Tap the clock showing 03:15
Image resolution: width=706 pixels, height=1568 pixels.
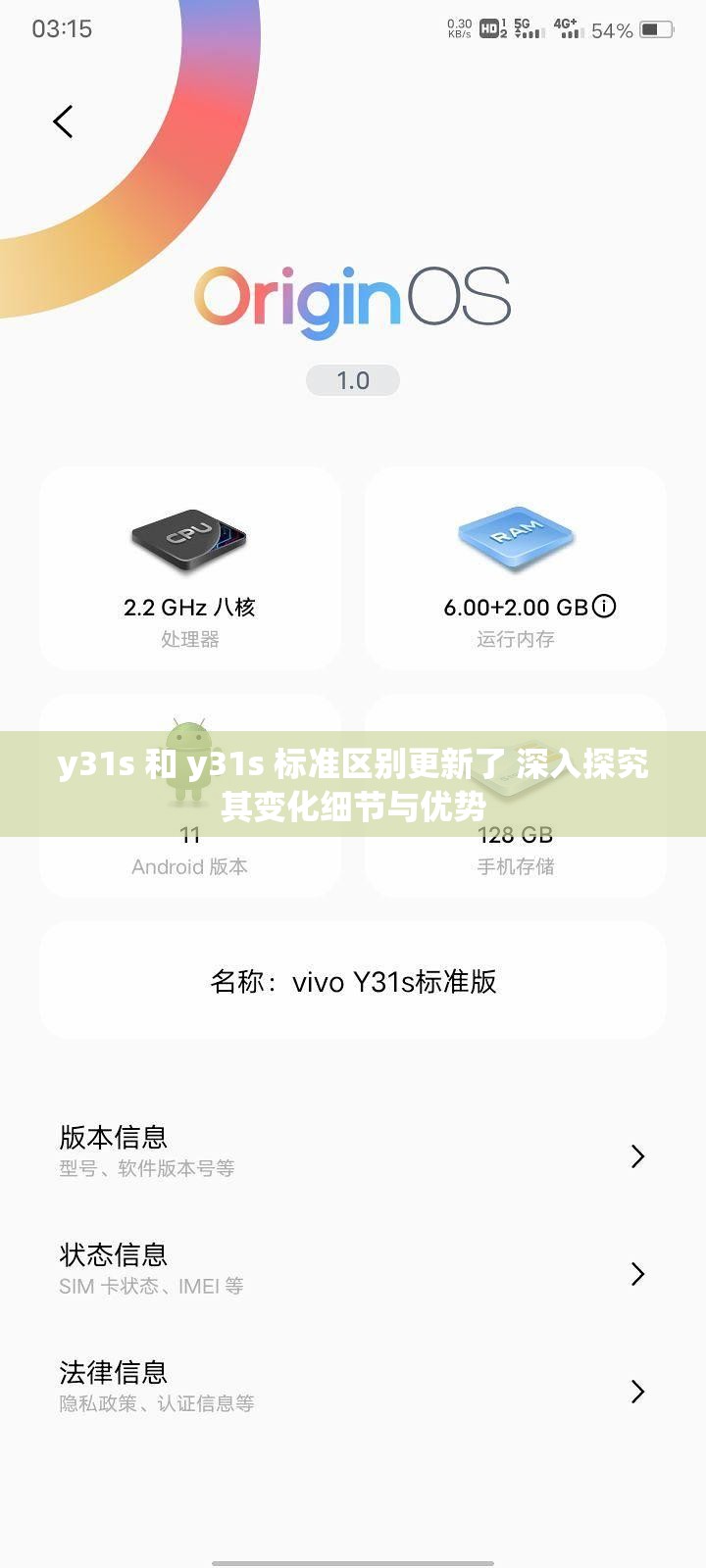tap(64, 29)
